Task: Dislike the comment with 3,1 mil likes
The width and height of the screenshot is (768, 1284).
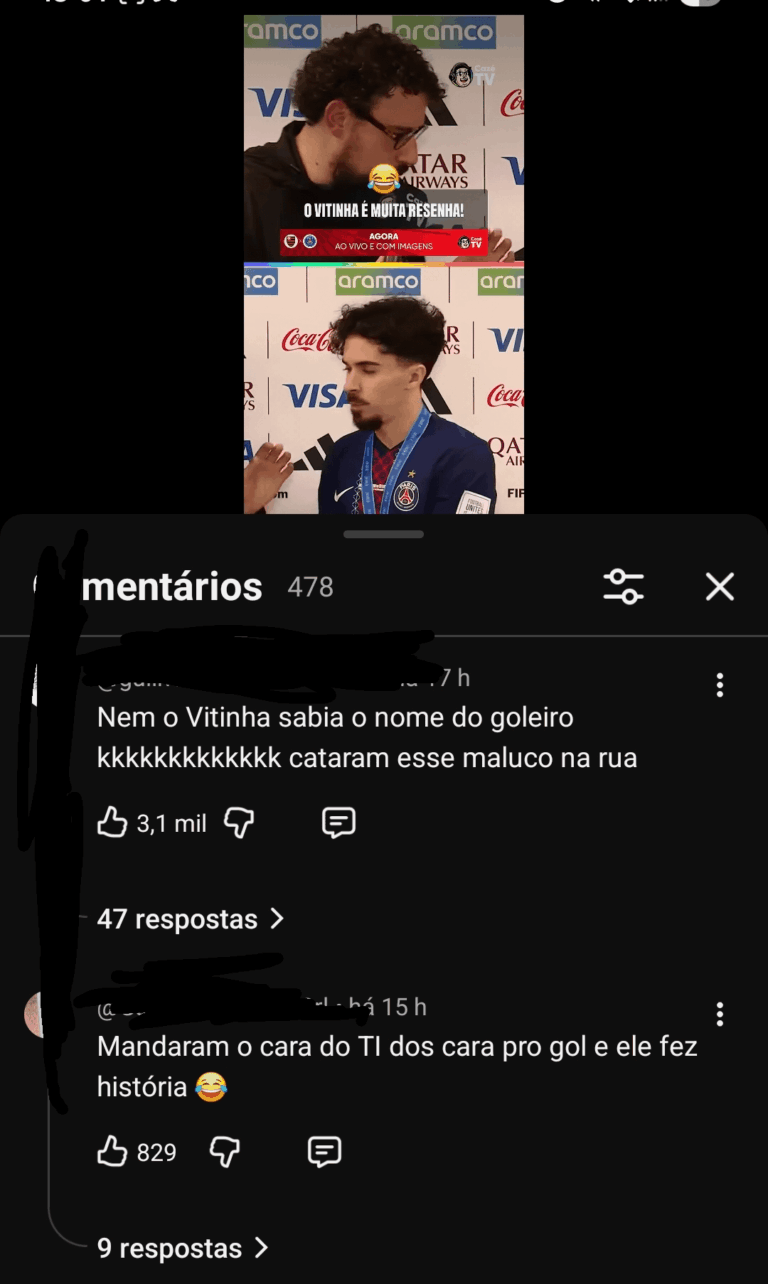Action: tap(239, 823)
